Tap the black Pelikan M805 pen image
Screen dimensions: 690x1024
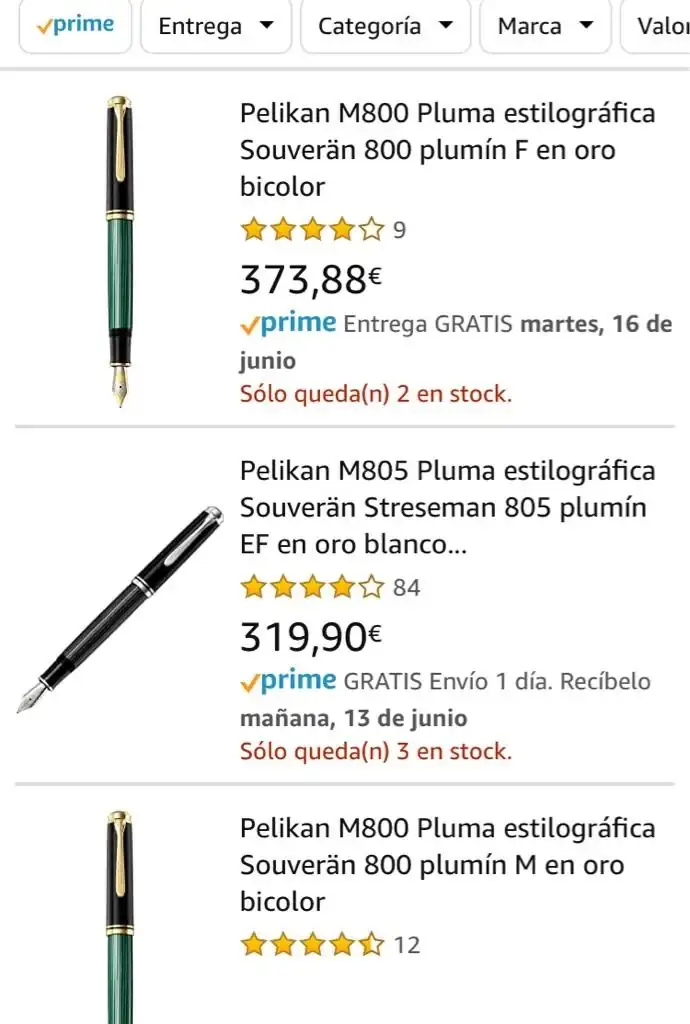pyautogui.click(x=120, y=608)
